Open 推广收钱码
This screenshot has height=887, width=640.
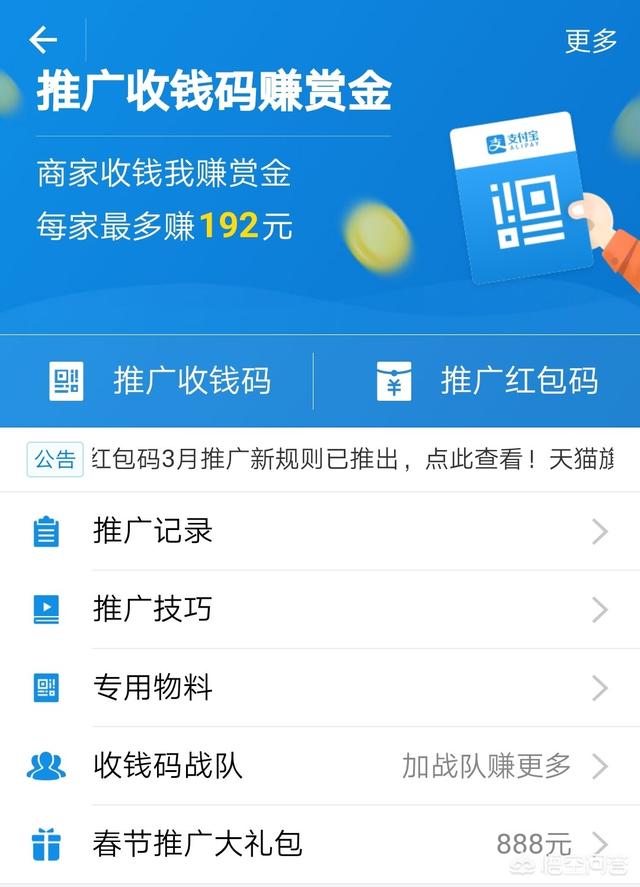(x=160, y=381)
